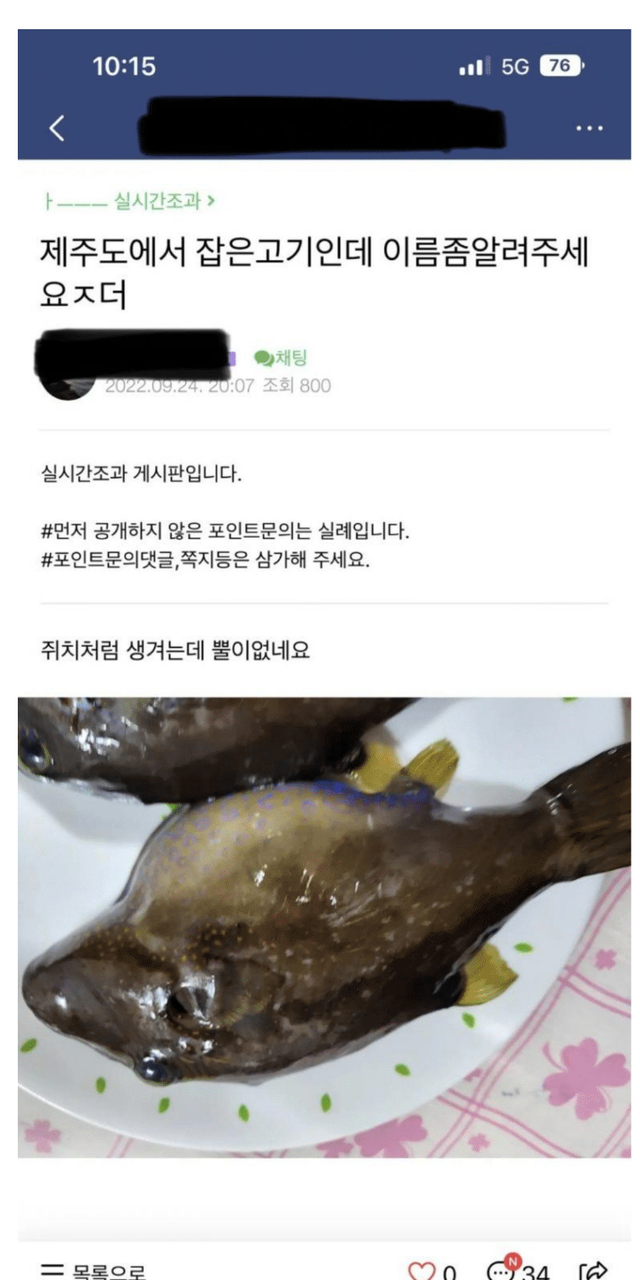The width and height of the screenshot is (640, 1280).
Task: Return to the list with 목록으로
Action: pos(94,1271)
